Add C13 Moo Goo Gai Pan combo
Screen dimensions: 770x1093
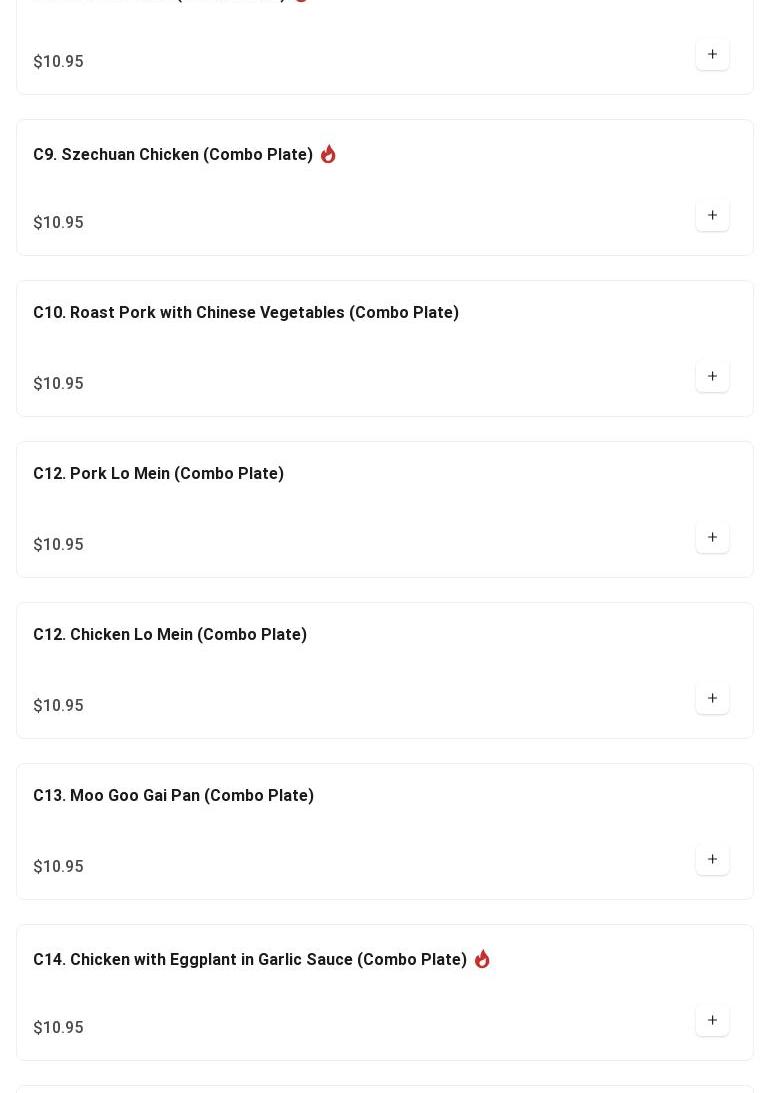(x=712, y=859)
